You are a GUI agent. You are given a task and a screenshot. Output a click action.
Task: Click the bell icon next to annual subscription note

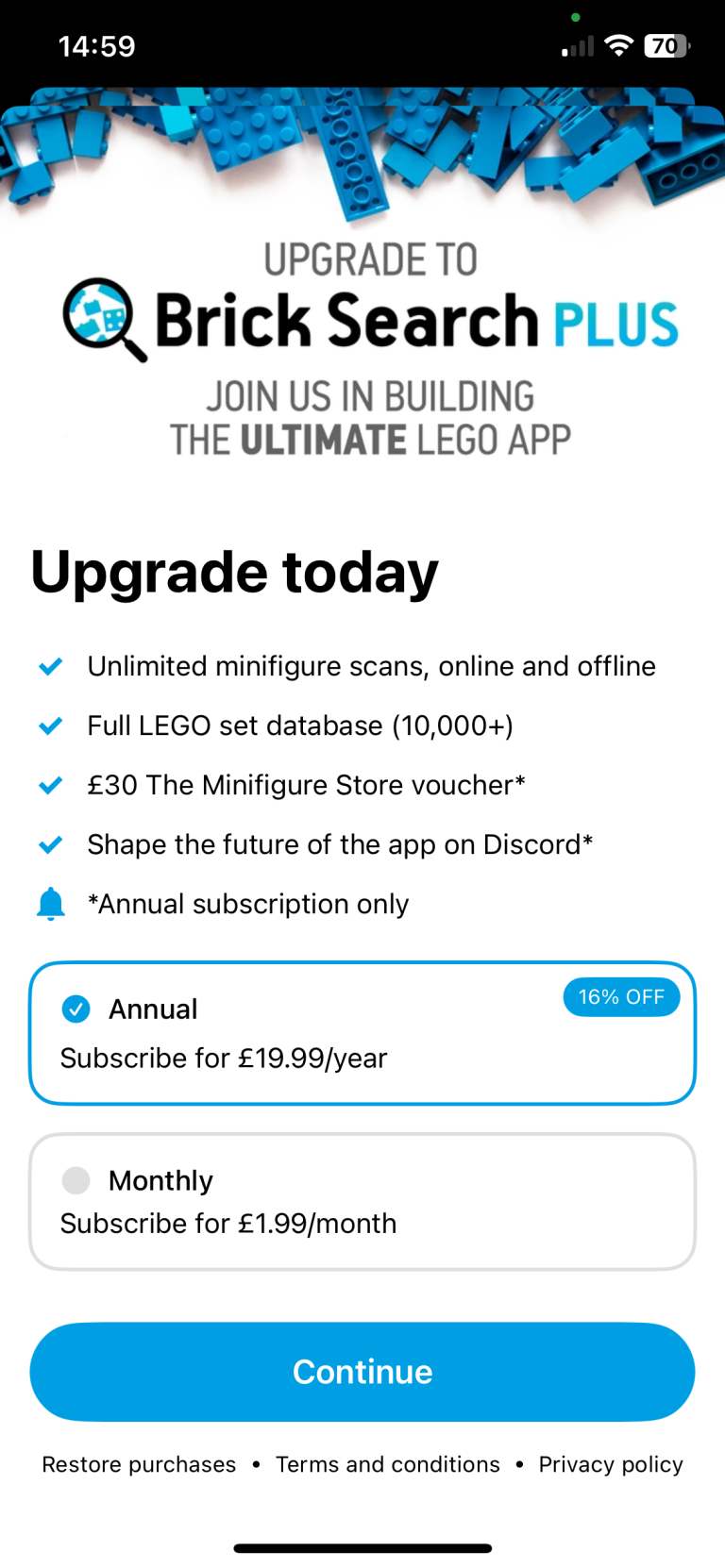tap(51, 903)
